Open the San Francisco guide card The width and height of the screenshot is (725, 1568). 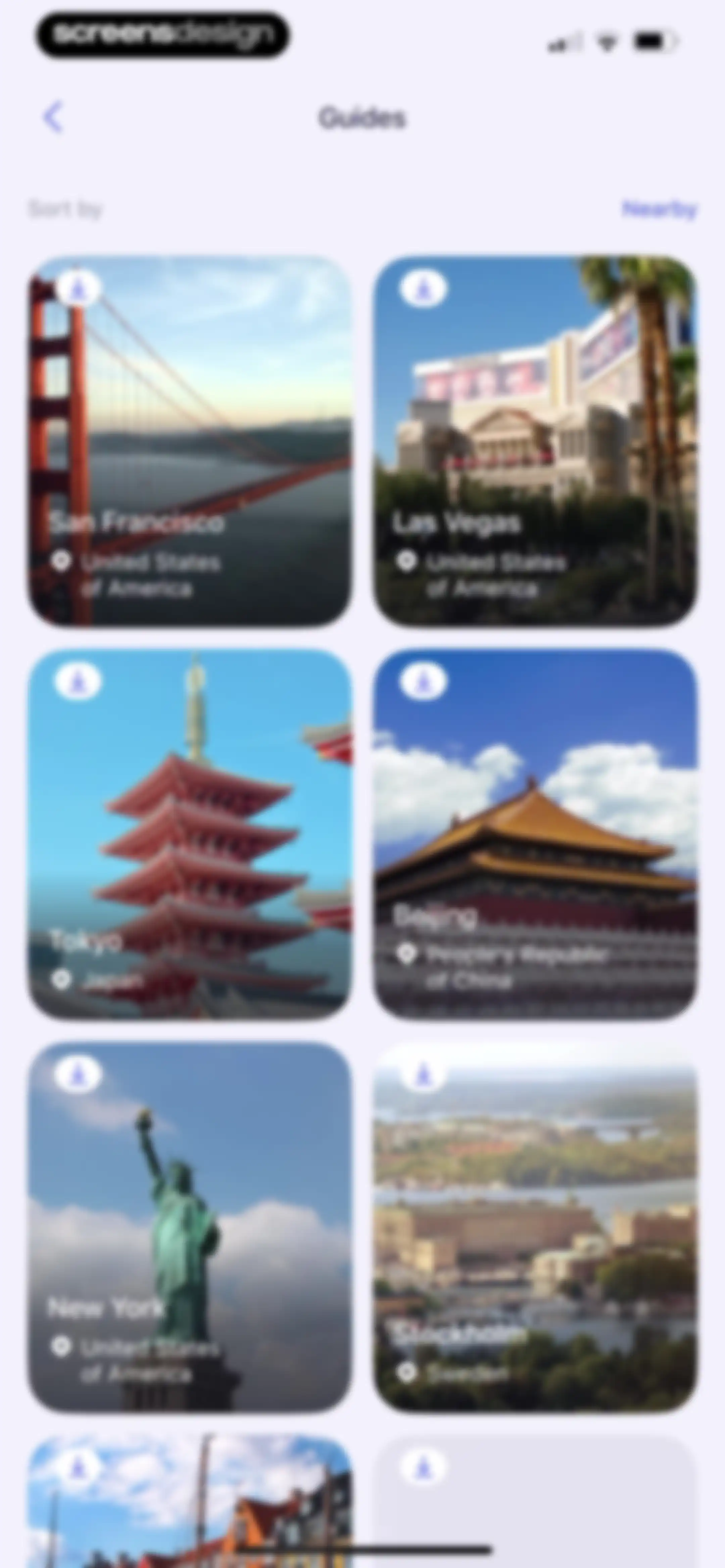pyautogui.click(x=190, y=441)
